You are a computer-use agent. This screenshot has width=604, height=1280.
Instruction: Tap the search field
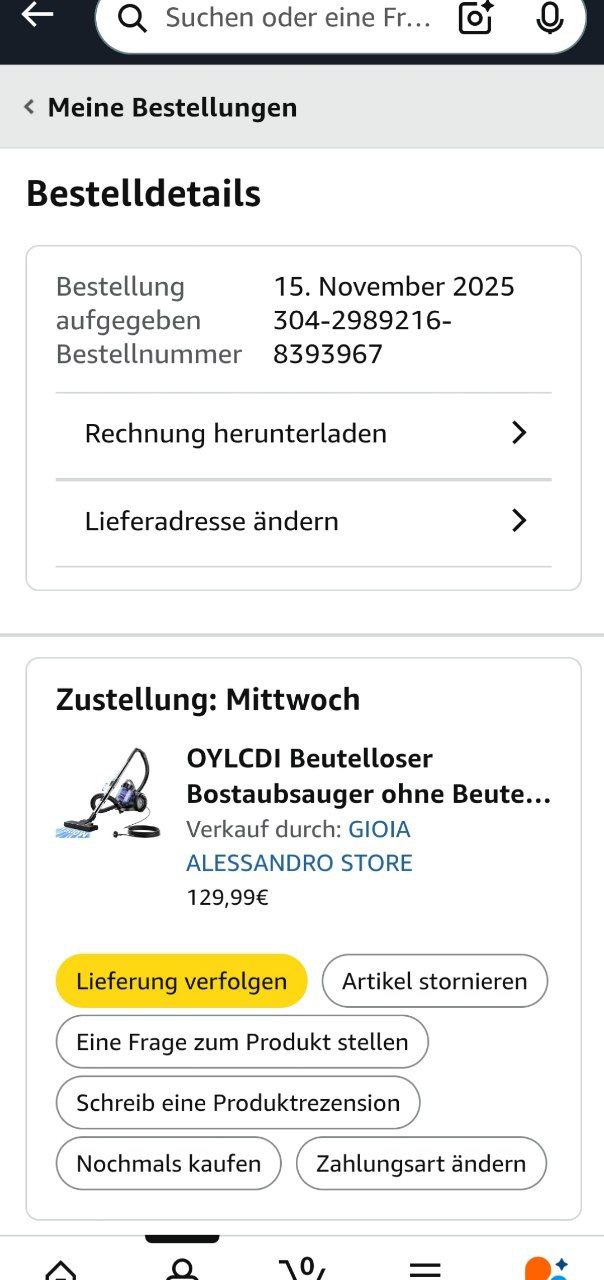tap(298, 18)
